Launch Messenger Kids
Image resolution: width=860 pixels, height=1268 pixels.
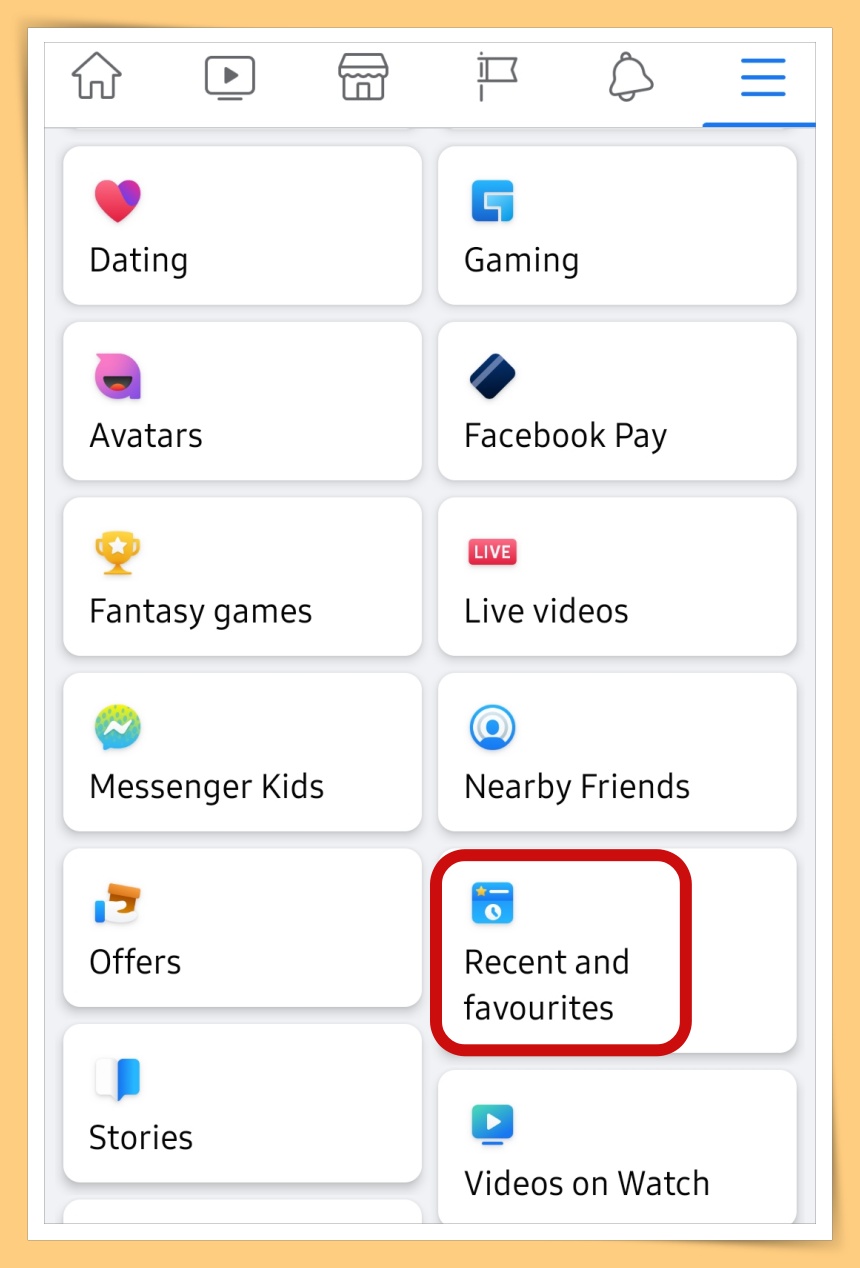click(x=242, y=752)
